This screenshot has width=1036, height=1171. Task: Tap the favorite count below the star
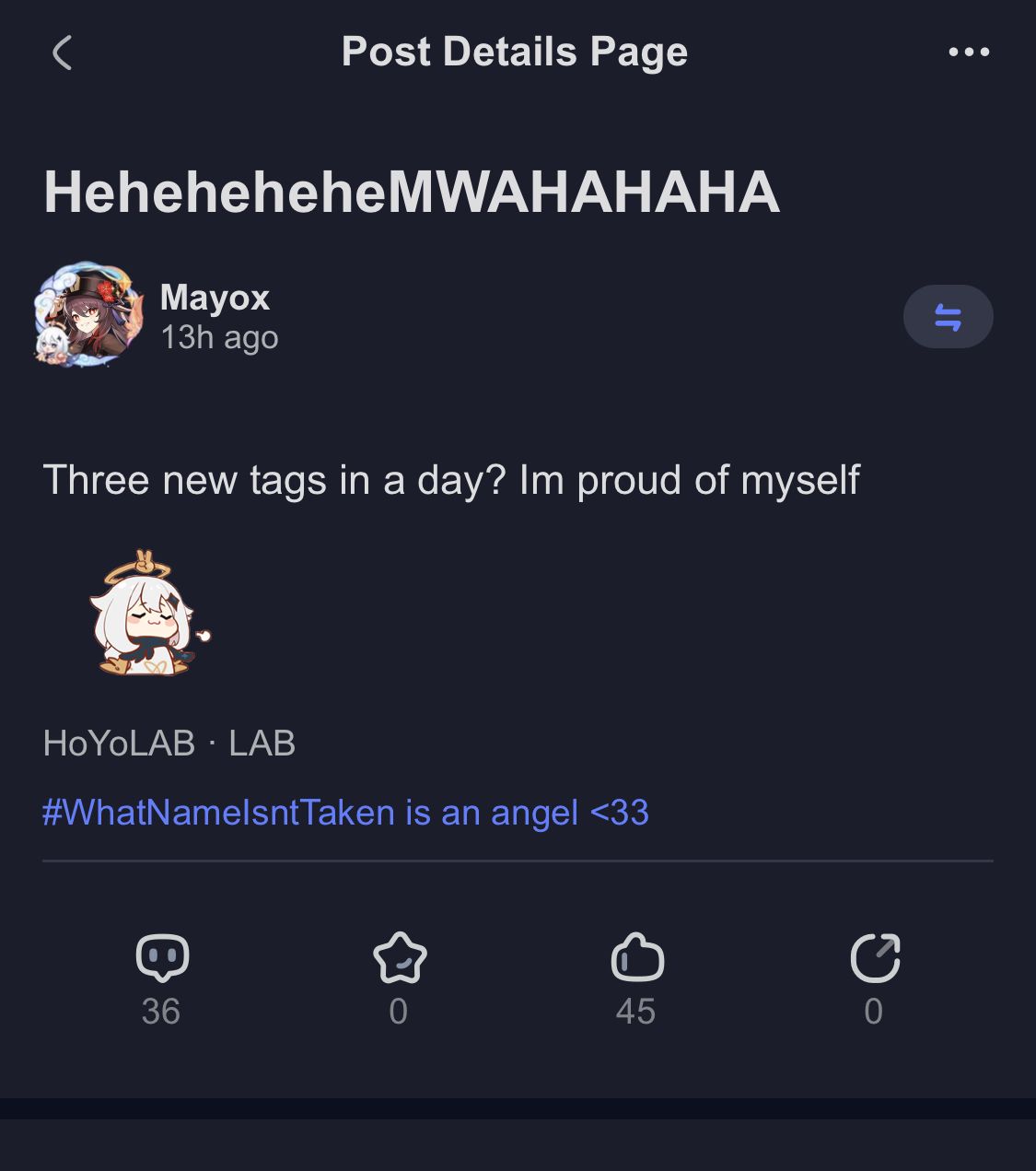tap(400, 1012)
